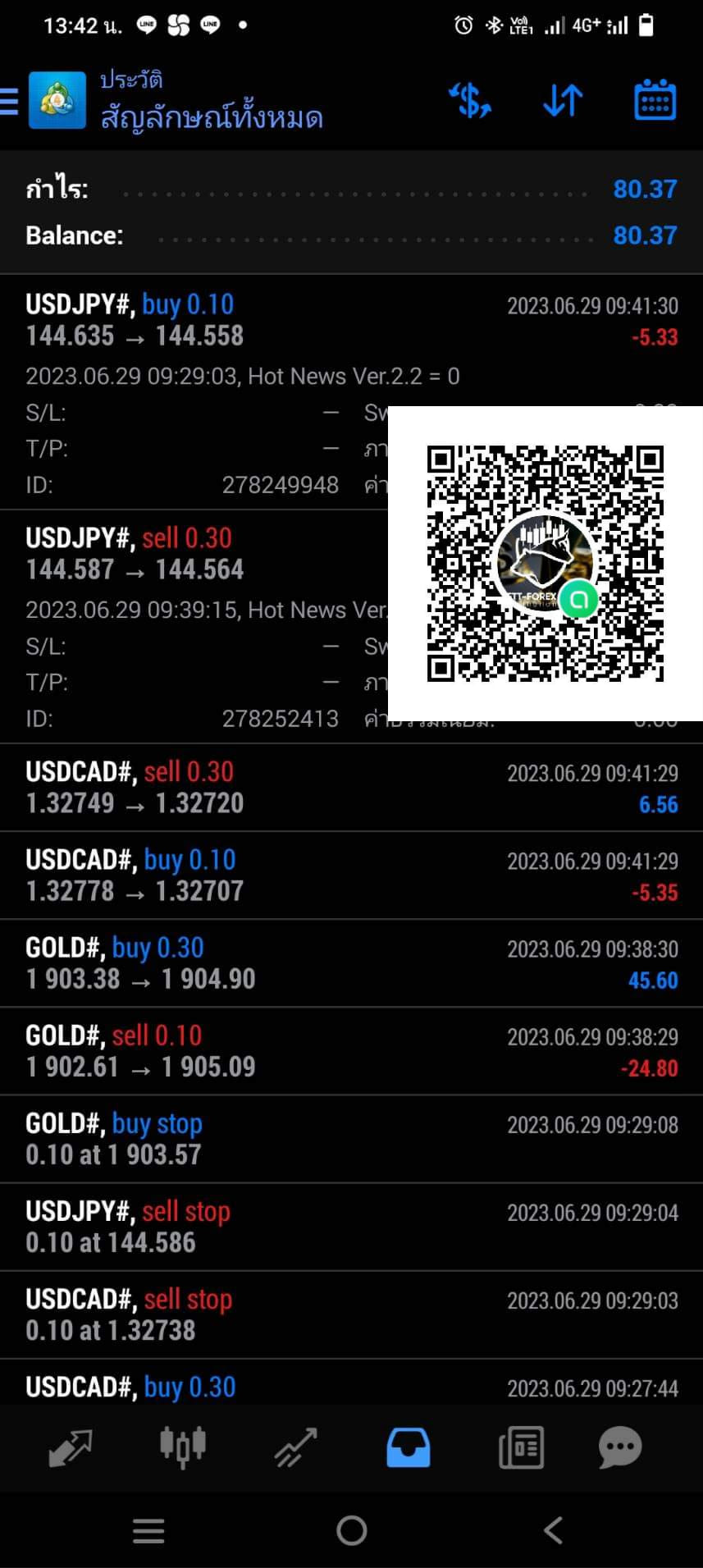The width and height of the screenshot is (703, 1568).
Task: Open the GOLD# buy stop order
Action: click(351, 1139)
